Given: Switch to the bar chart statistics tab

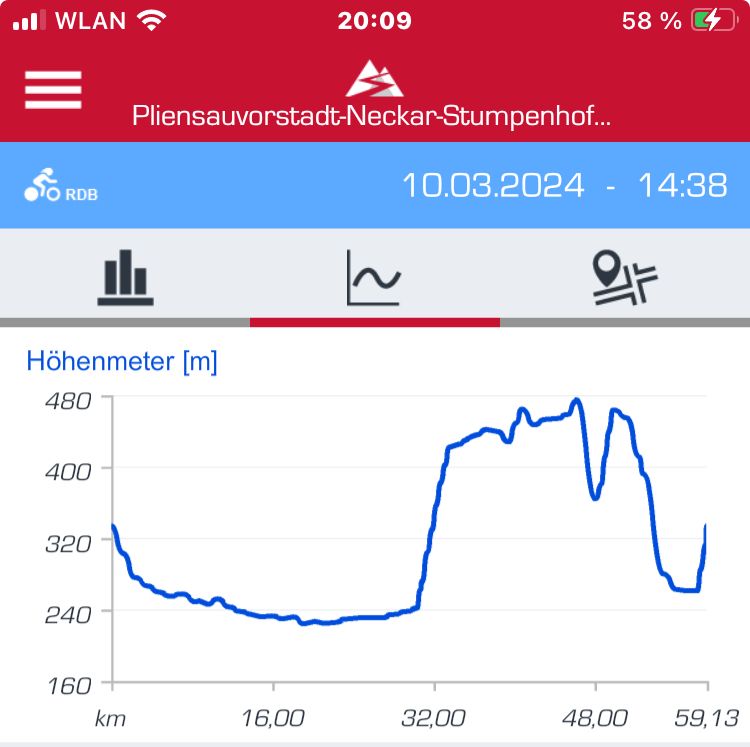Looking at the screenshot, I should click(125, 278).
